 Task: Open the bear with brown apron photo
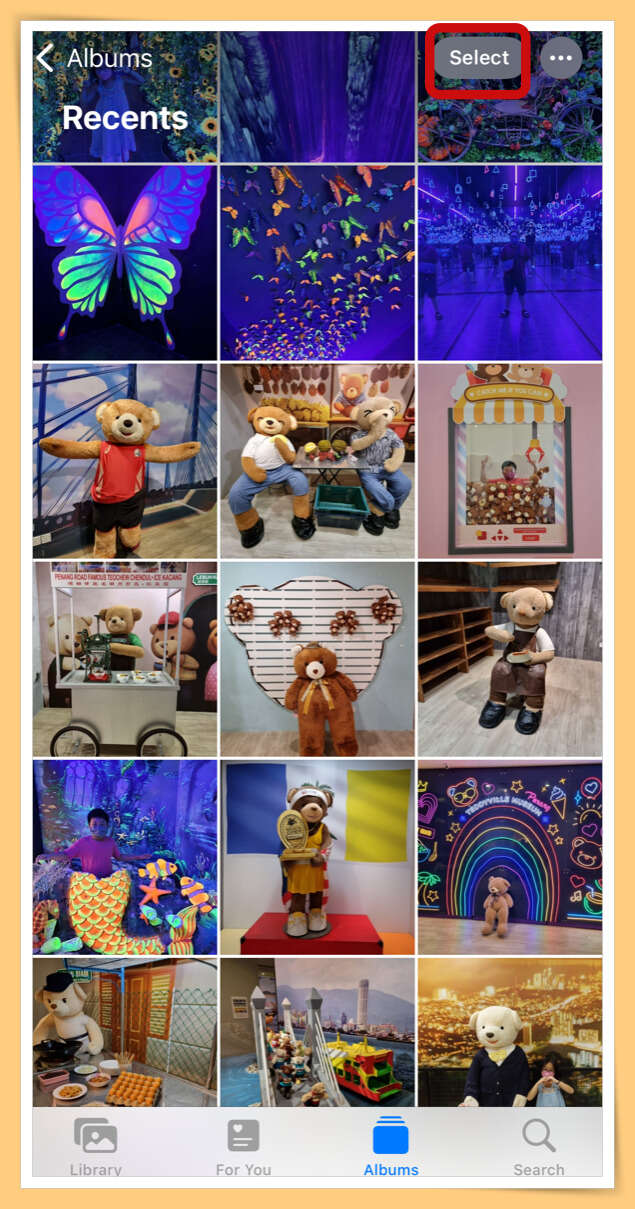[x=510, y=659]
